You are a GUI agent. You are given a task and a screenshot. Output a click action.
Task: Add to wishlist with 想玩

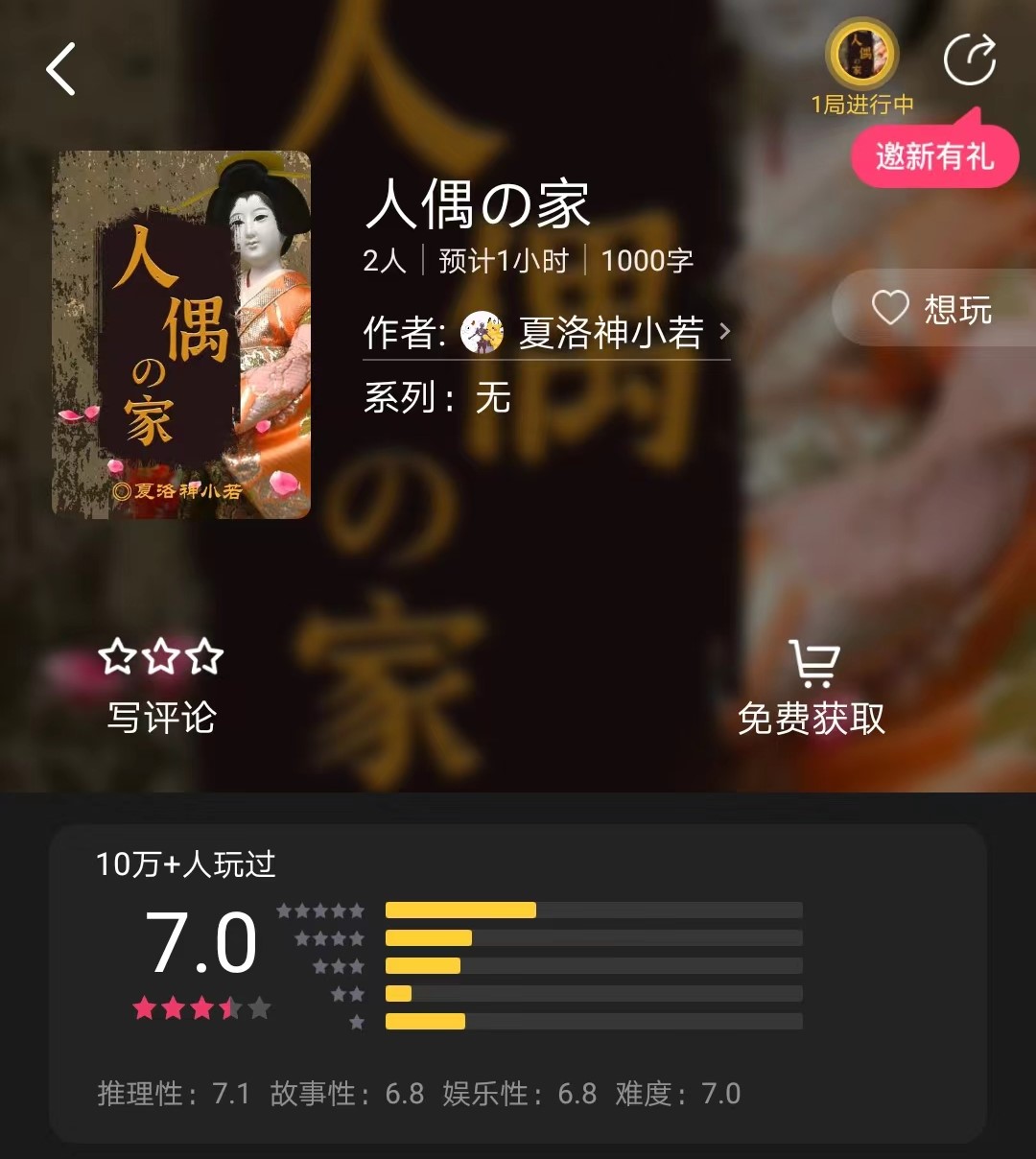click(932, 309)
